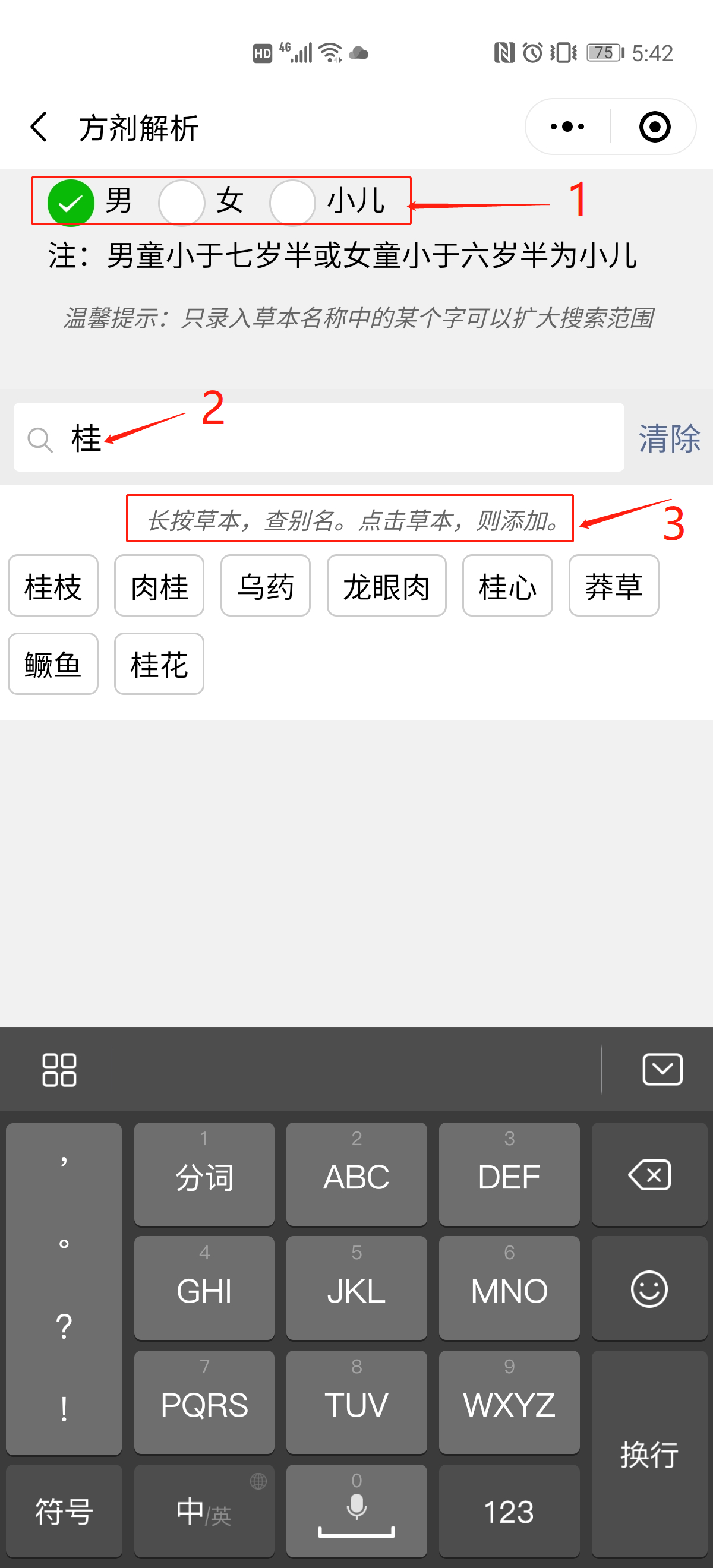The height and width of the screenshot is (1568, 713).
Task: Add the herb 乌药
Action: pos(266,586)
